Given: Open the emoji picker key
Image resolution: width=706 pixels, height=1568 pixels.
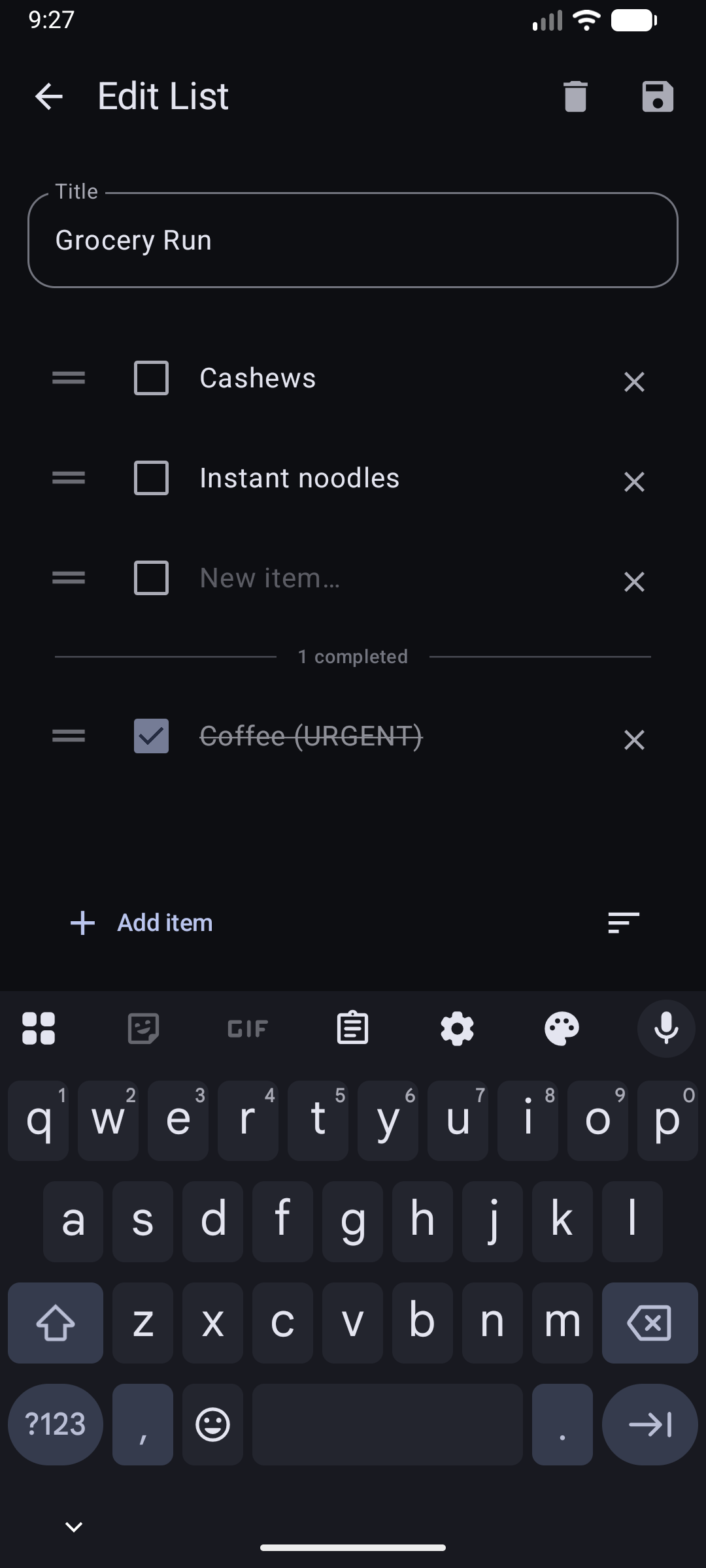Looking at the screenshot, I should [212, 1424].
